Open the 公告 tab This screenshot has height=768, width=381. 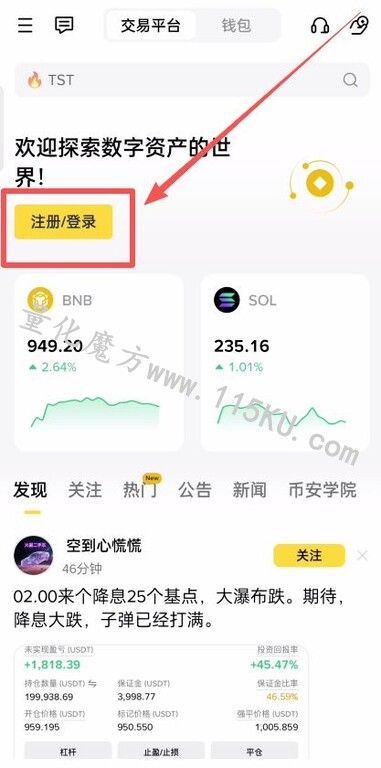pyautogui.click(x=194, y=490)
